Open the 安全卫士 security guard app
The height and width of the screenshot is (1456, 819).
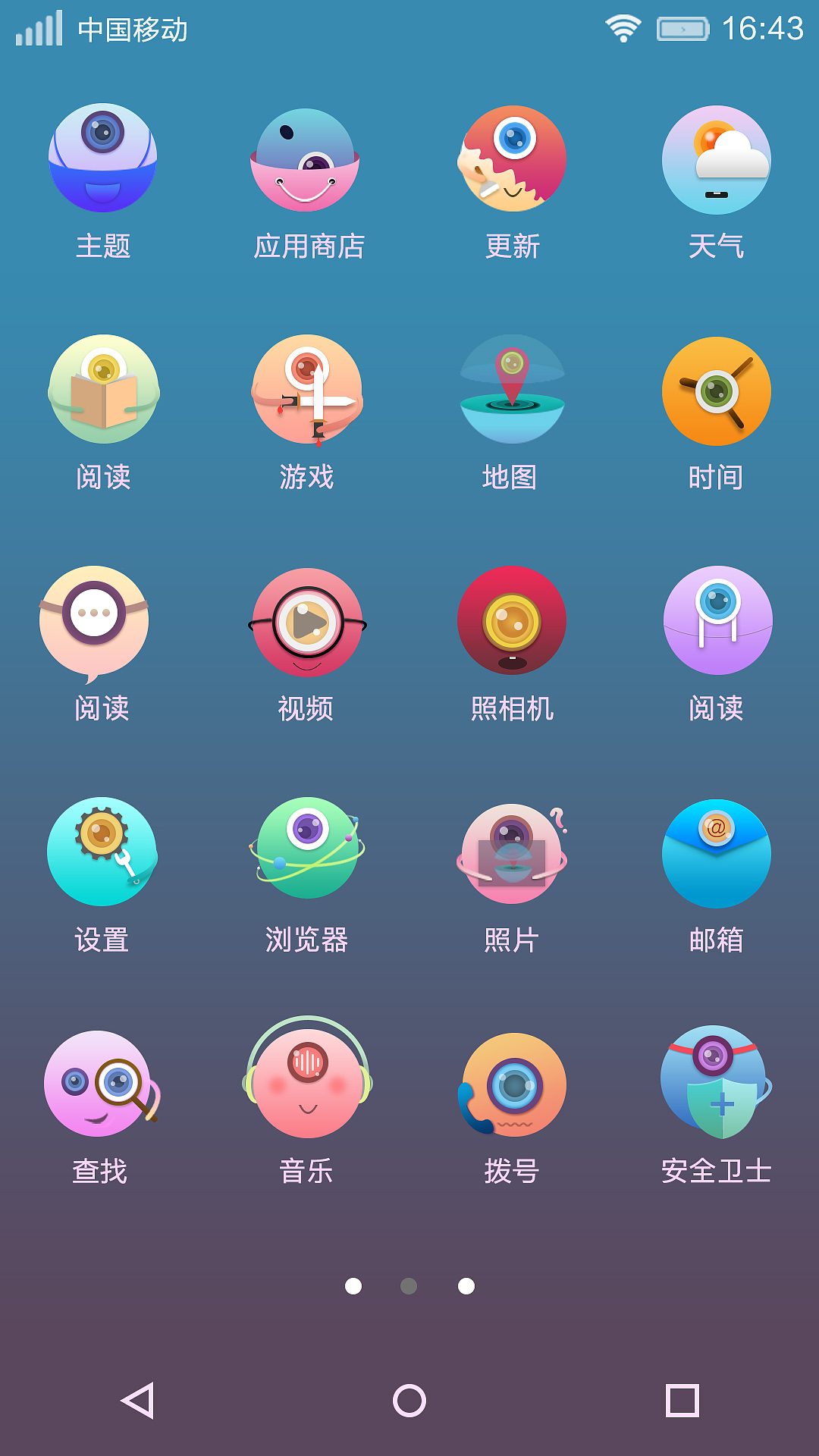(717, 1086)
